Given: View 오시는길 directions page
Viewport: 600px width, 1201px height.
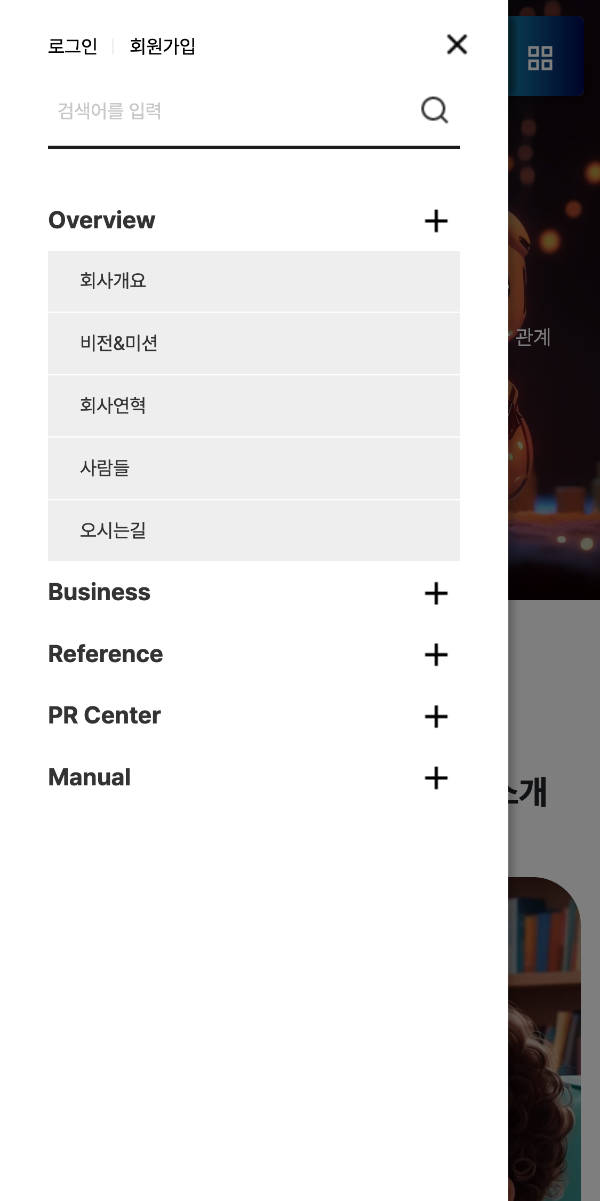Looking at the screenshot, I should click(113, 530).
